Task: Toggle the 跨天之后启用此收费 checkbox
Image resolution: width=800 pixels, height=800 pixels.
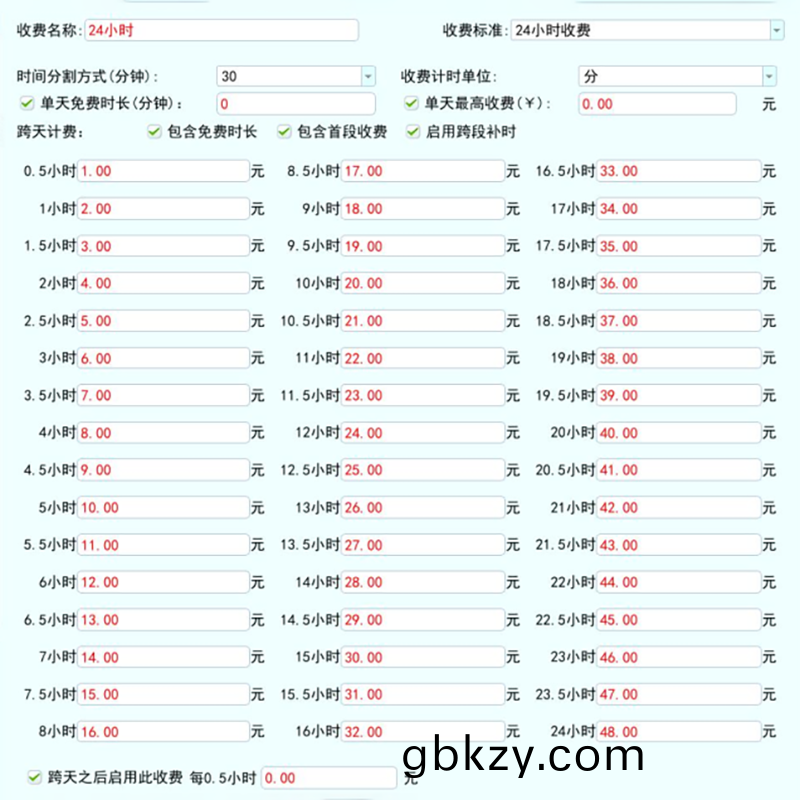Action: (x=35, y=776)
